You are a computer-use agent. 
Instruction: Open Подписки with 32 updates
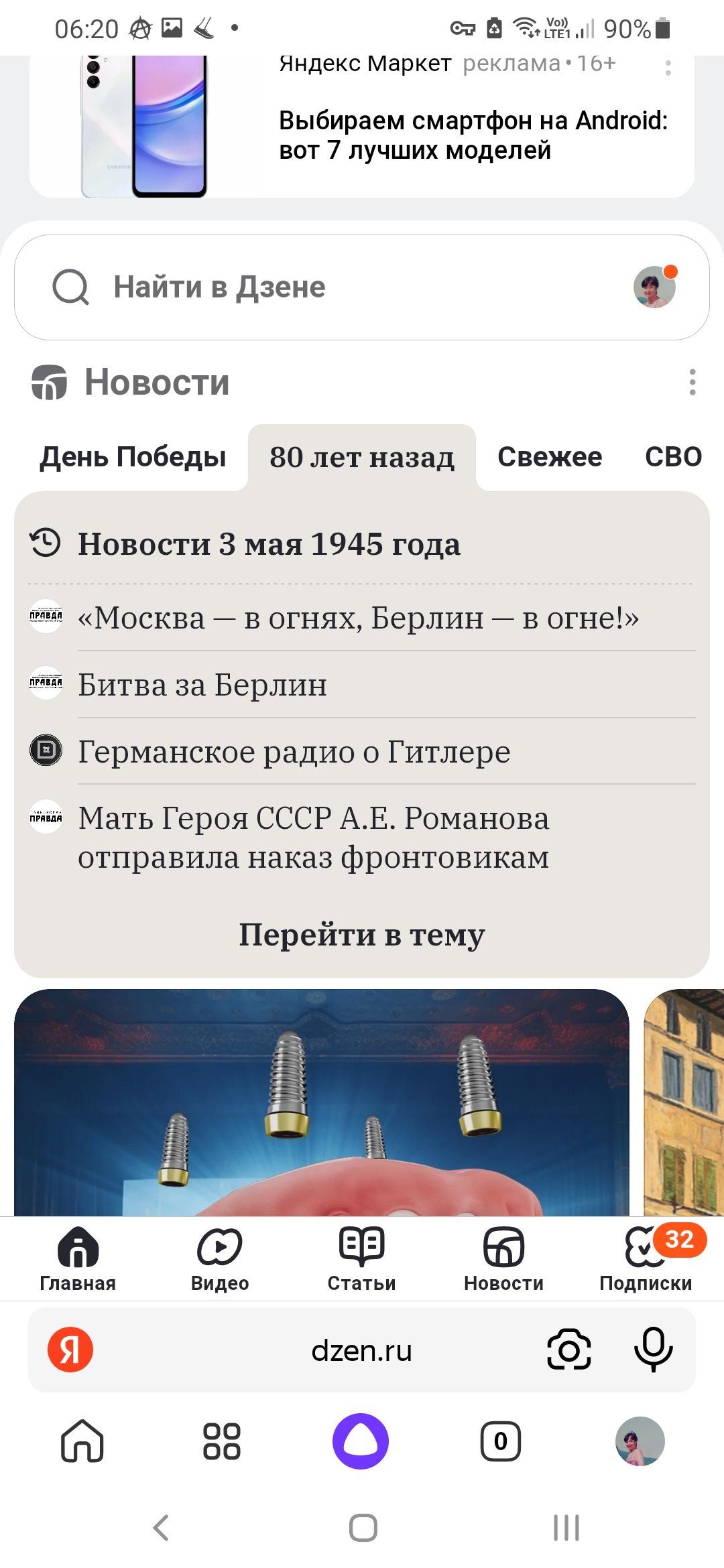click(646, 1258)
